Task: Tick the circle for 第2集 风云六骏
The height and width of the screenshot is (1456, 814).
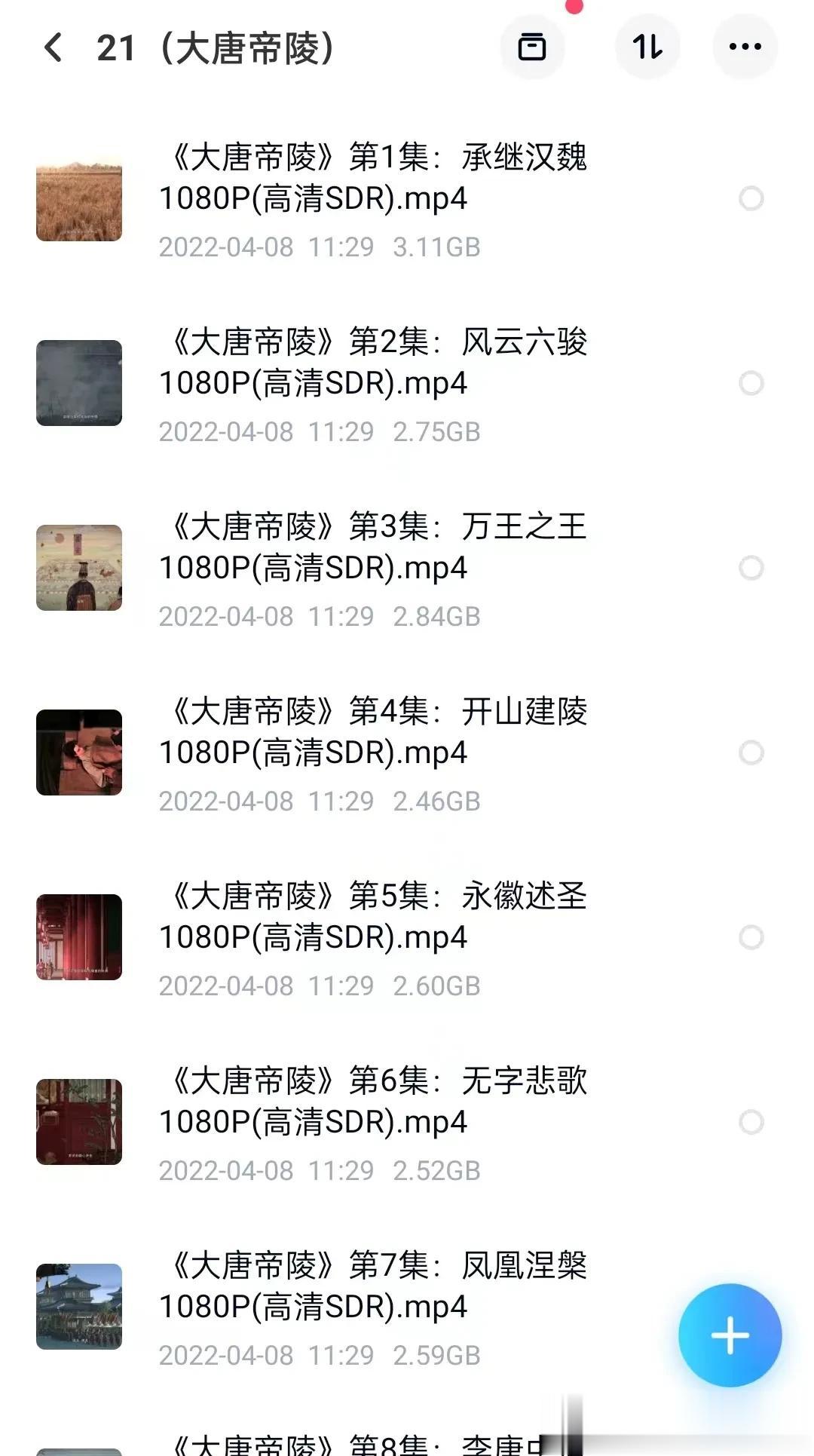Action: click(751, 384)
